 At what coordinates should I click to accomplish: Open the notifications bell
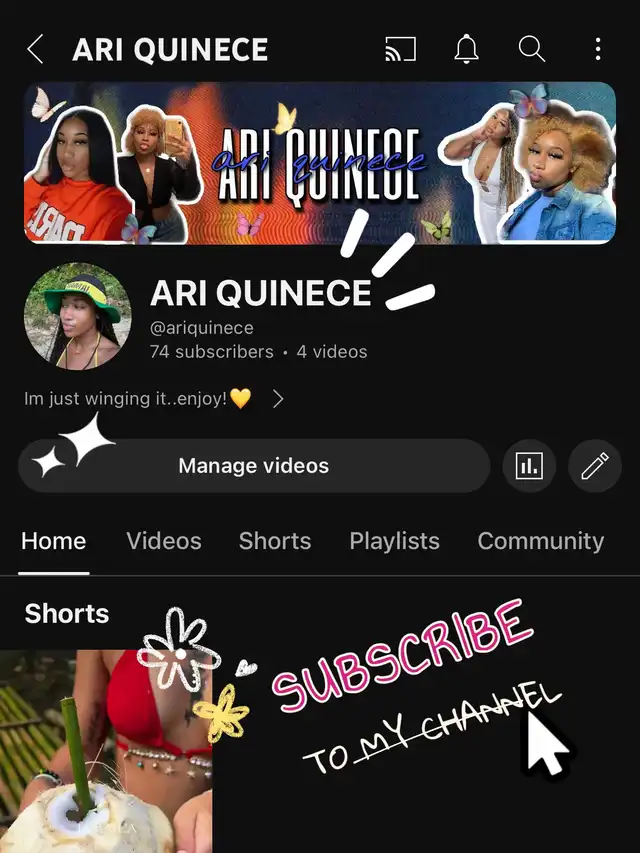click(x=466, y=49)
